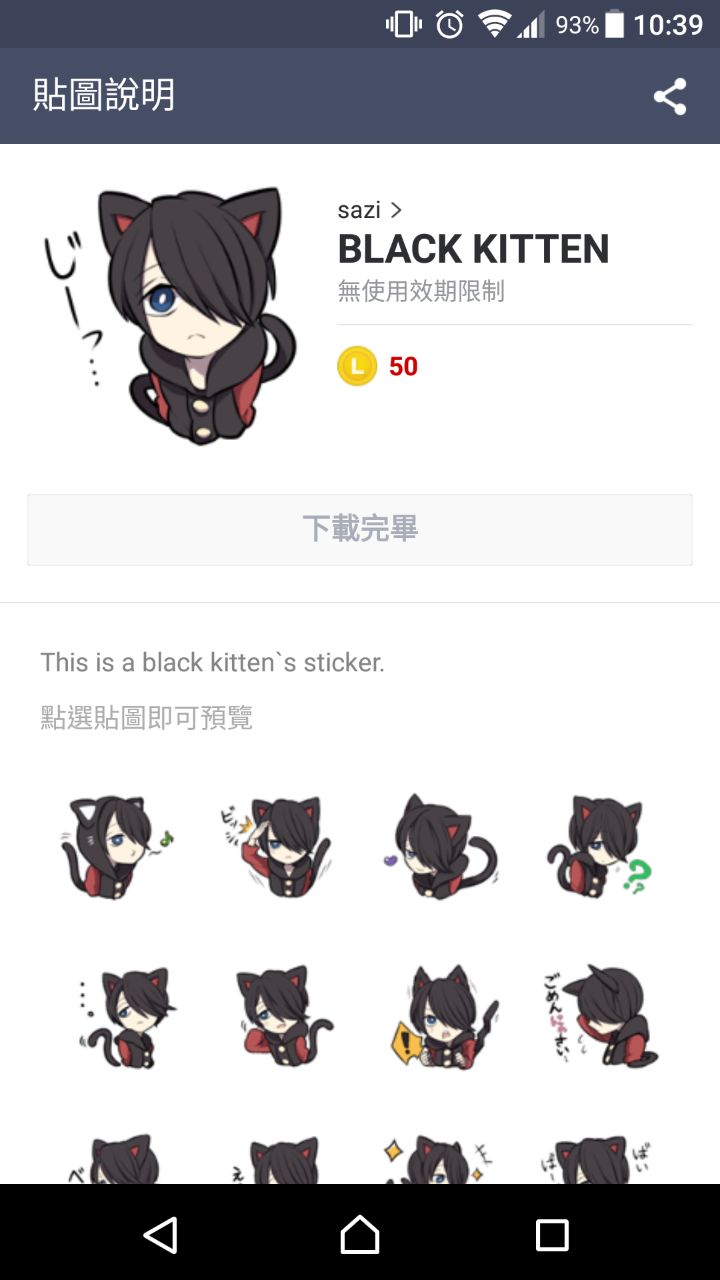Preview the saluting kitten sticker
This screenshot has width=720, height=1280.
tap(277, 847)
